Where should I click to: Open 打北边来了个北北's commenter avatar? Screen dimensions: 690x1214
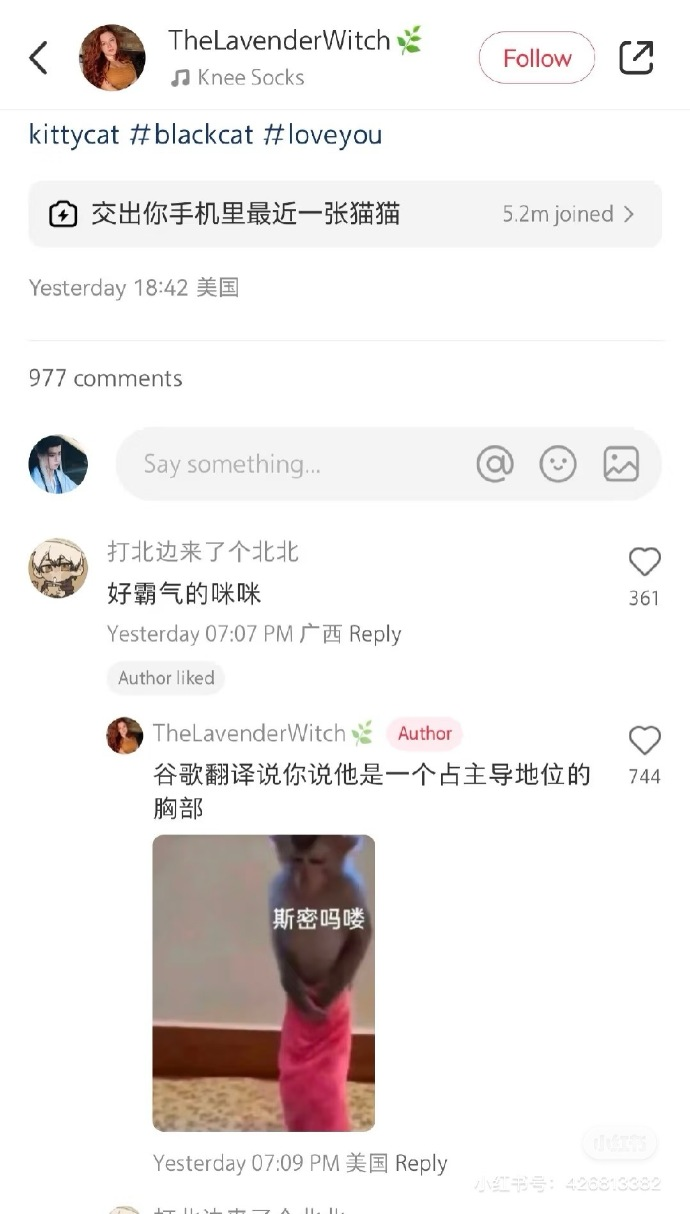point(58,568)
